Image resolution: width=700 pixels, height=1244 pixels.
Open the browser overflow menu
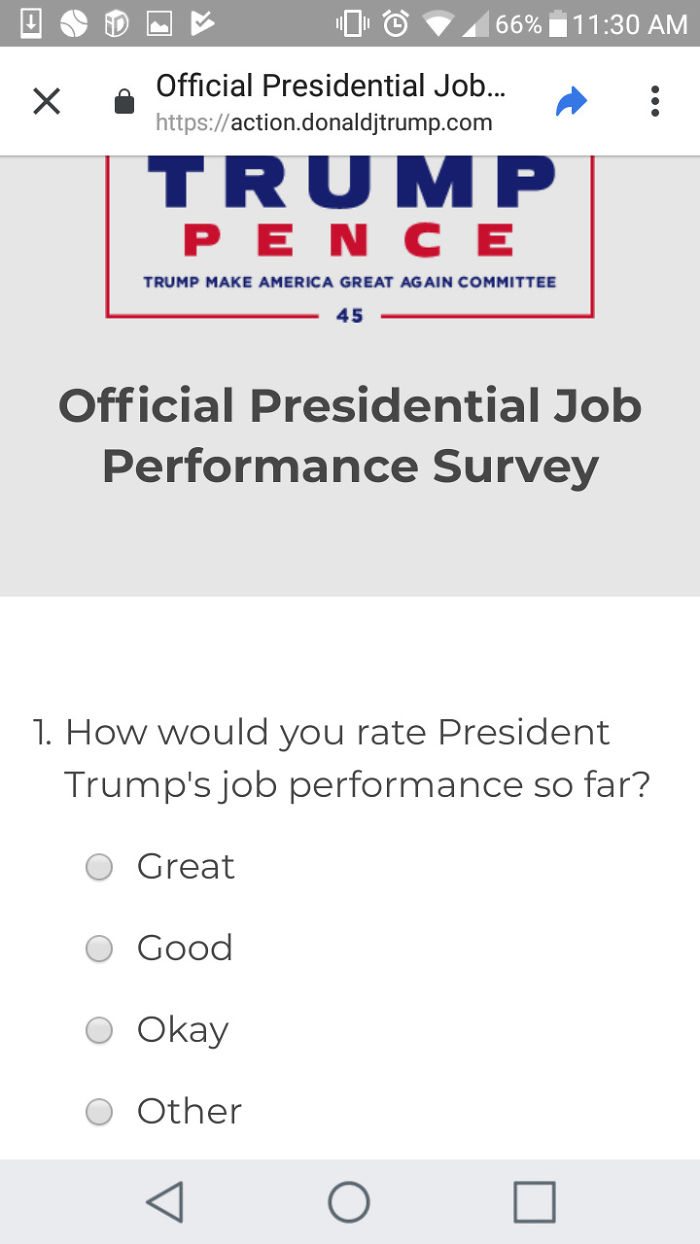tap(655, 101)
